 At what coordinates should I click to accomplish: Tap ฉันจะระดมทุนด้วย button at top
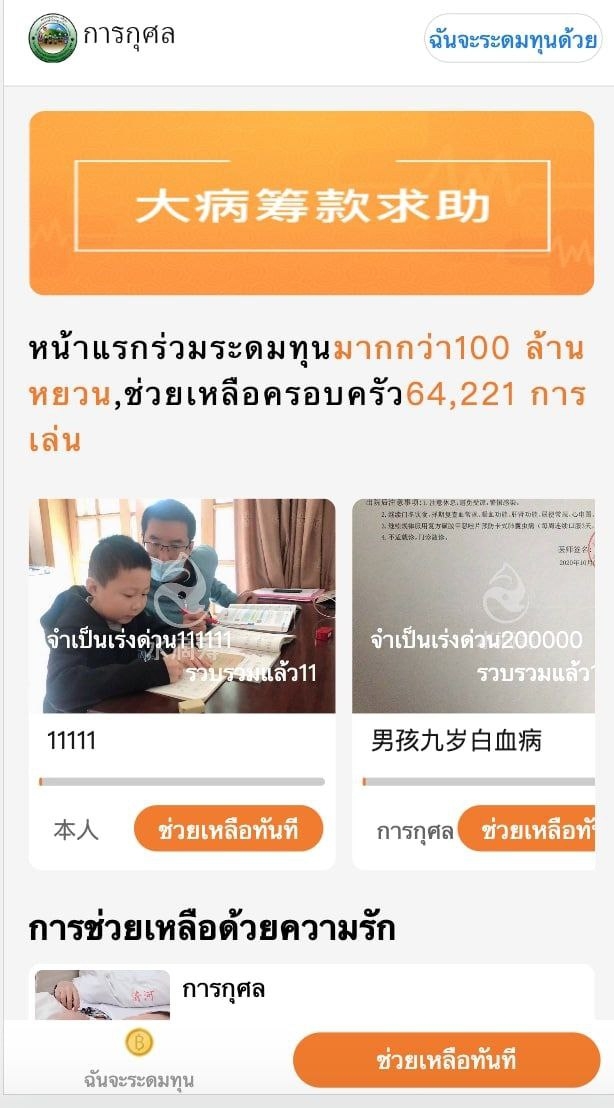pos(513,39)
